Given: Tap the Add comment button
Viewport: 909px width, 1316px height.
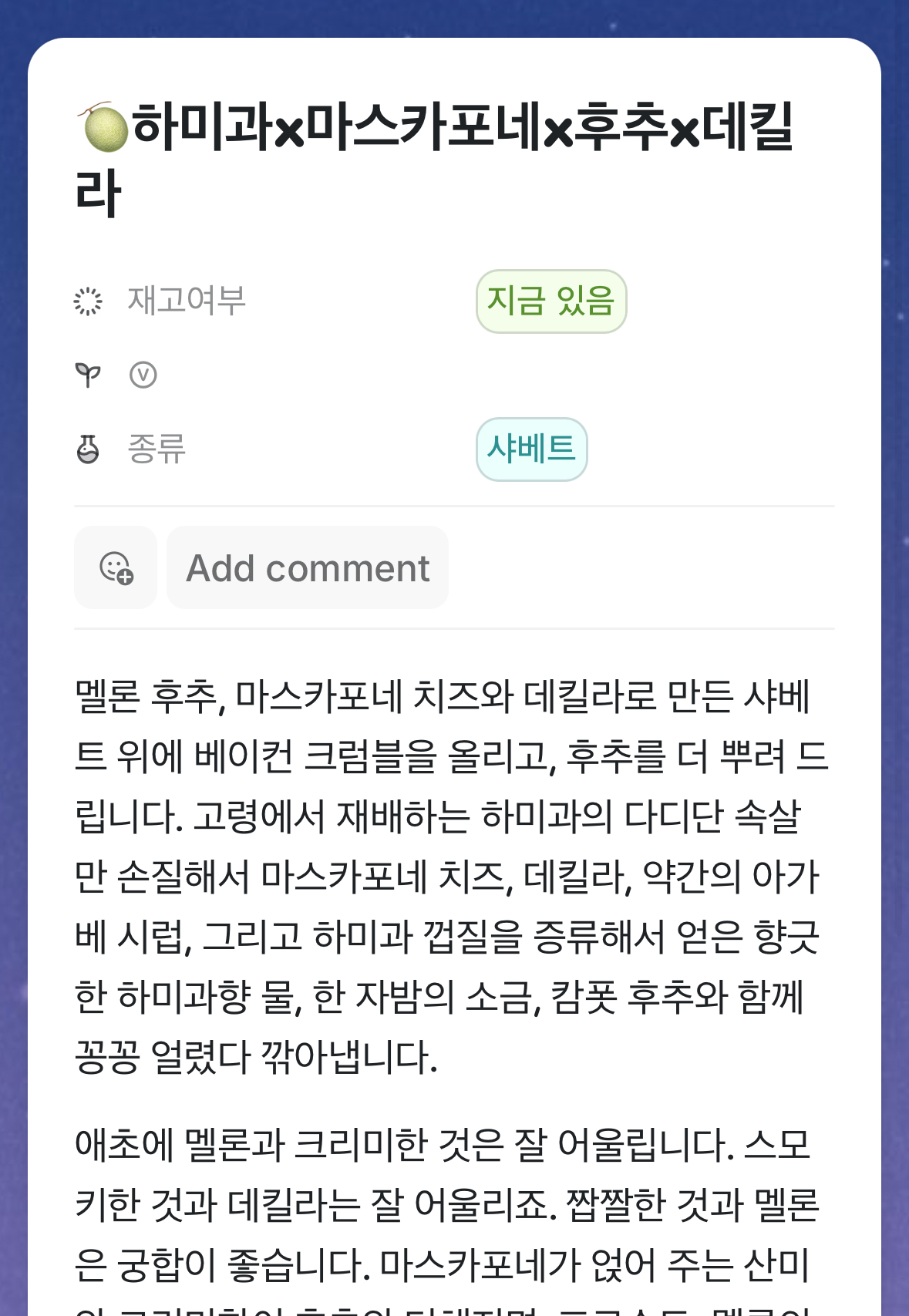Looking at the screenshot, I should [308, 568].
